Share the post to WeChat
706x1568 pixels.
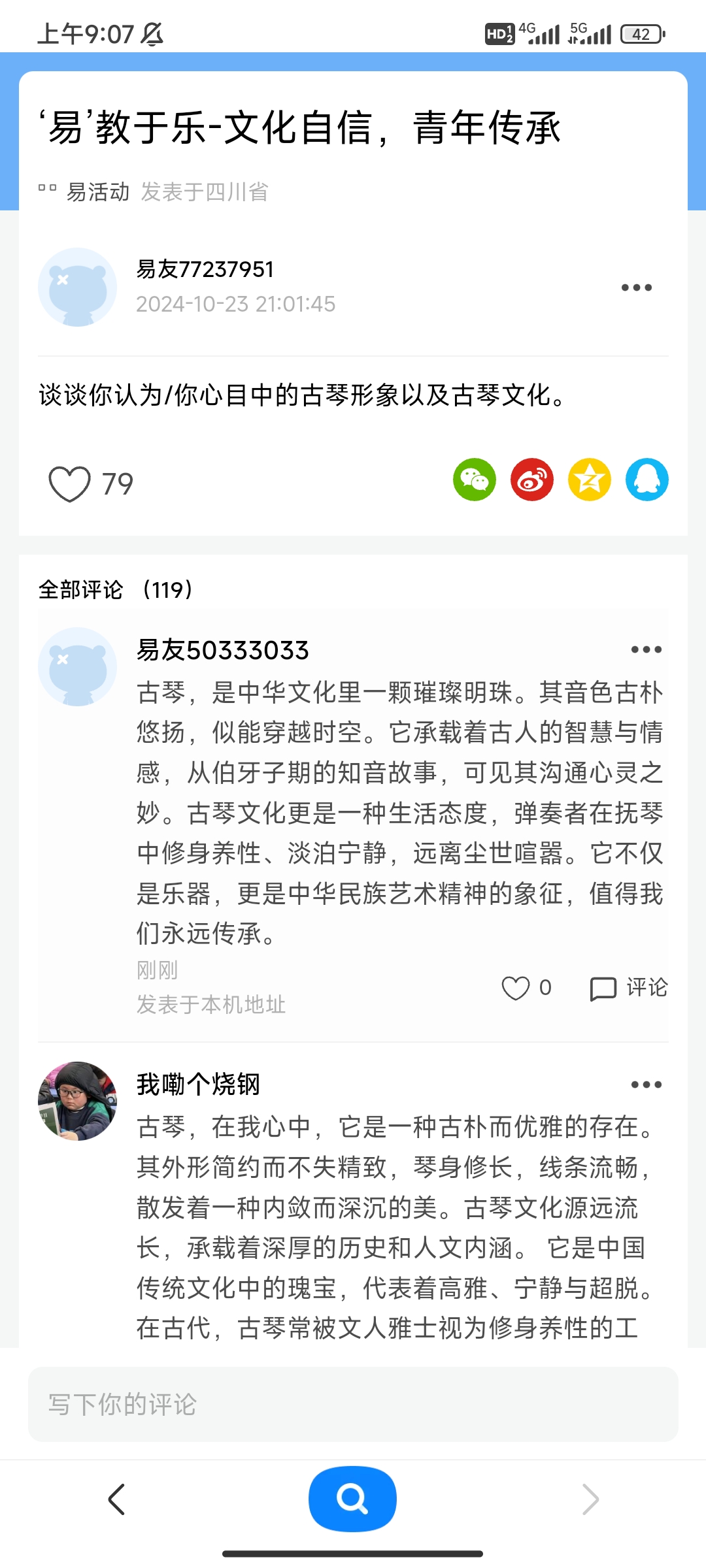point(475,480)
